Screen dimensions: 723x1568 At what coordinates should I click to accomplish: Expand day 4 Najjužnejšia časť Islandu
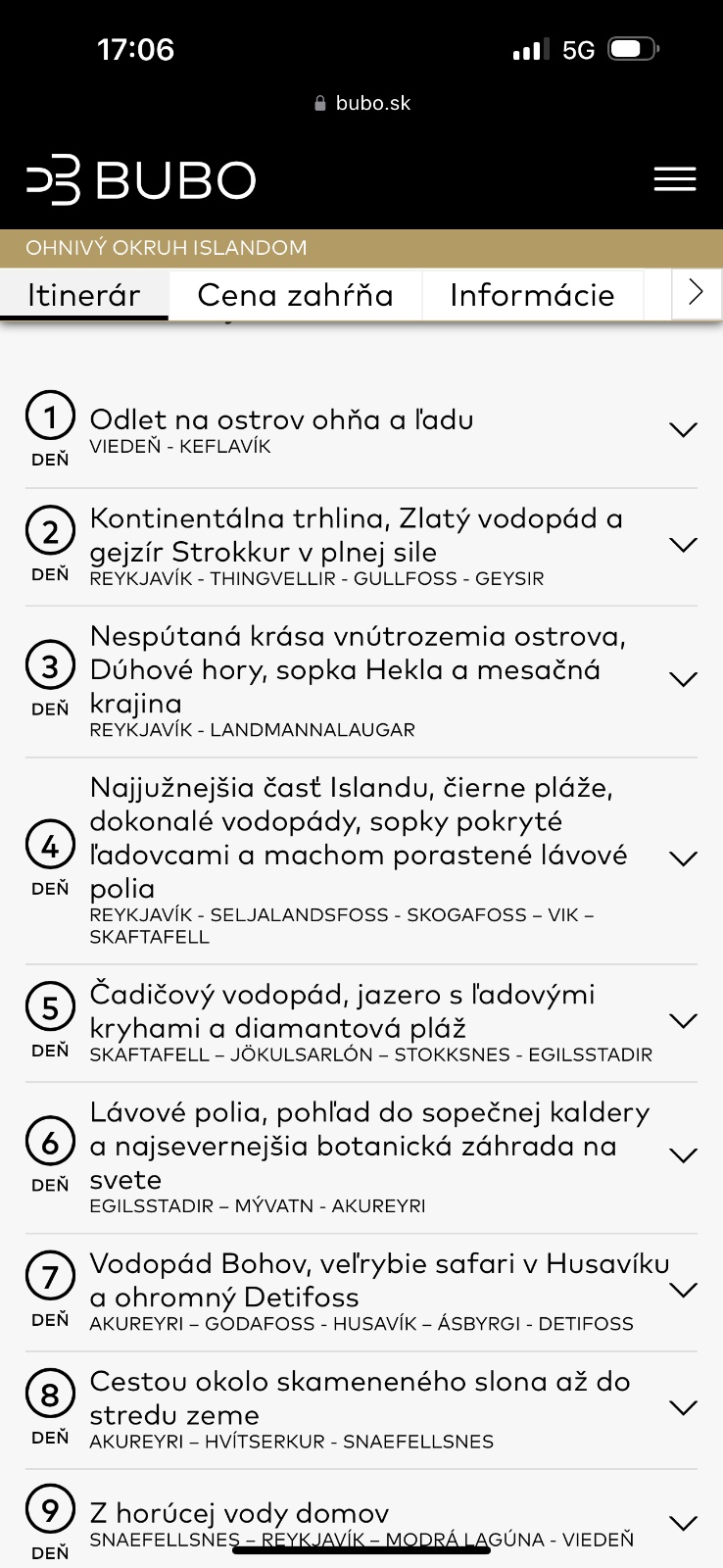tap(682, 858)
